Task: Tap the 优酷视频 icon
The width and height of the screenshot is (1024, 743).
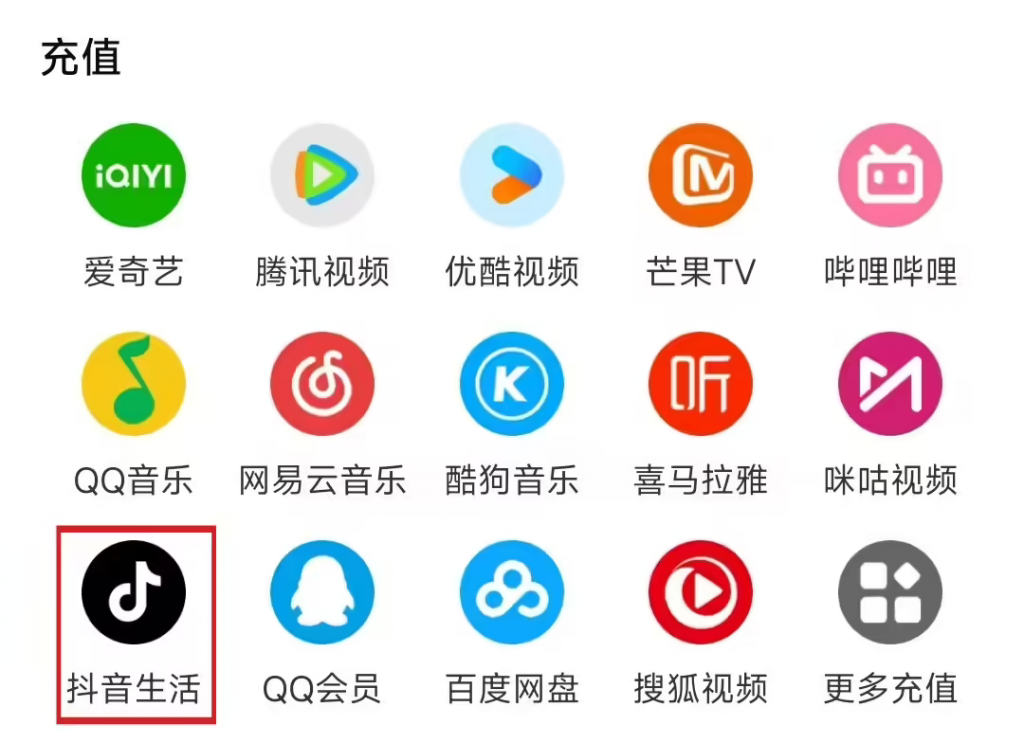Action: coord(511,176)
